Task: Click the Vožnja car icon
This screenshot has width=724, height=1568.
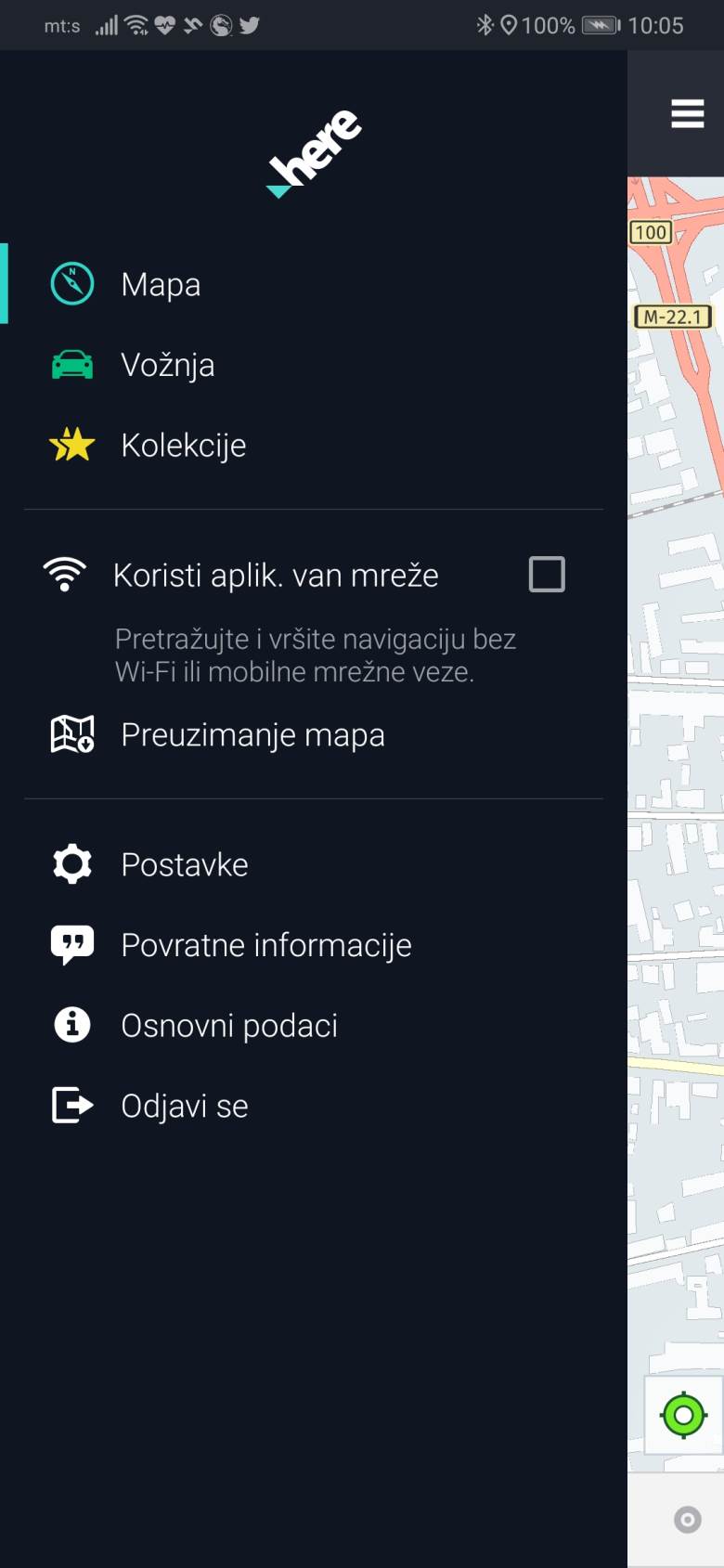Action: click(x=71, y=364)
